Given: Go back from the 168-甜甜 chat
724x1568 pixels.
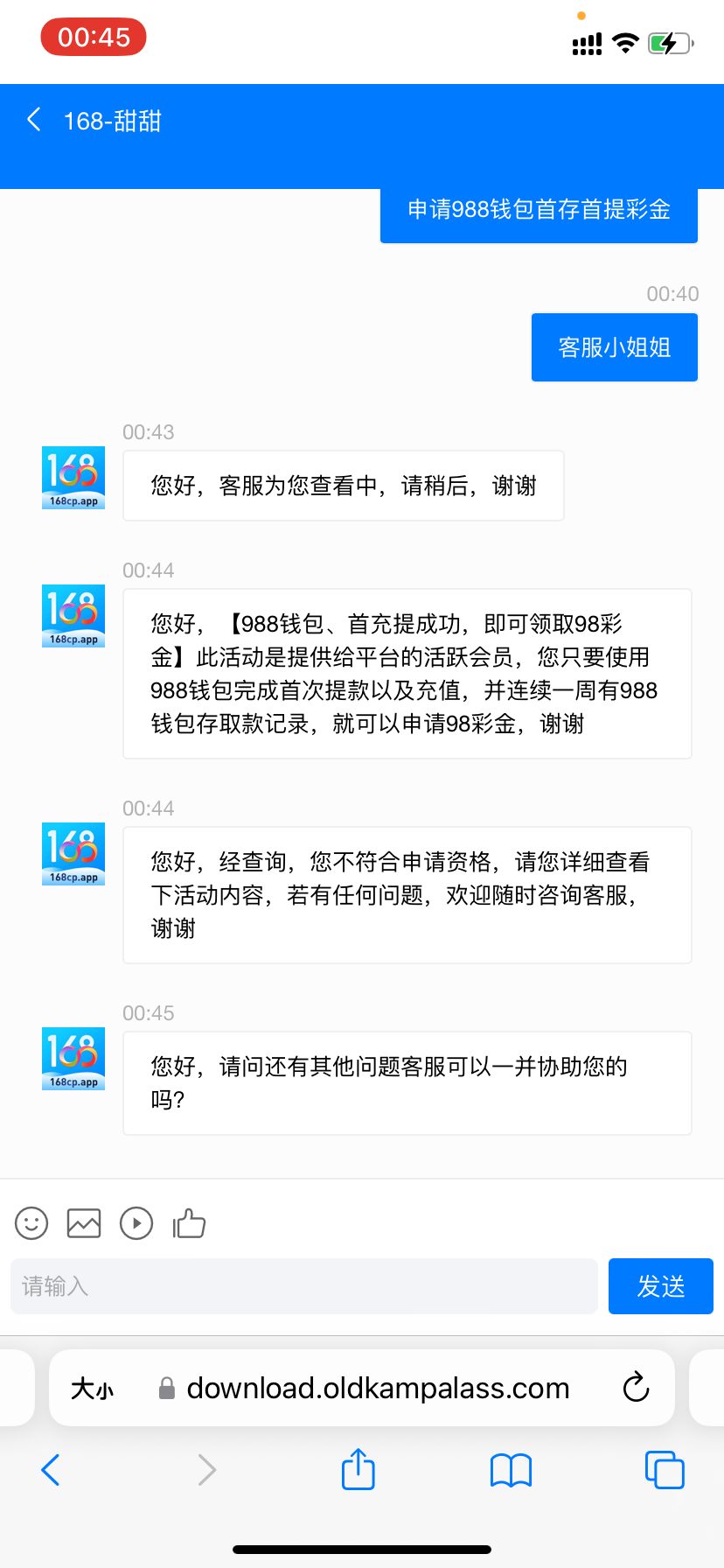Looking at the screenshot, I should tap(35, 120).
